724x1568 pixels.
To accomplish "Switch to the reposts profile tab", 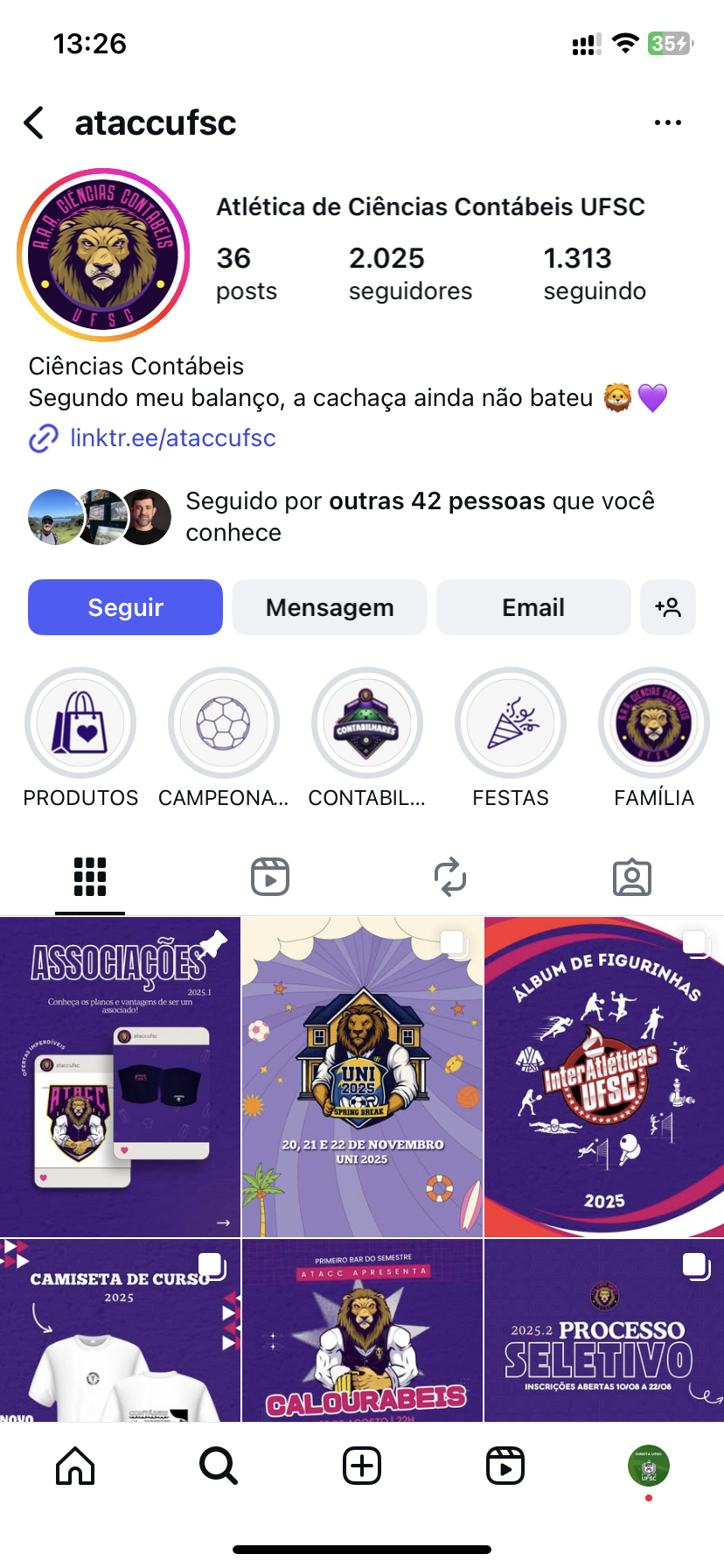I will (450, 877).
